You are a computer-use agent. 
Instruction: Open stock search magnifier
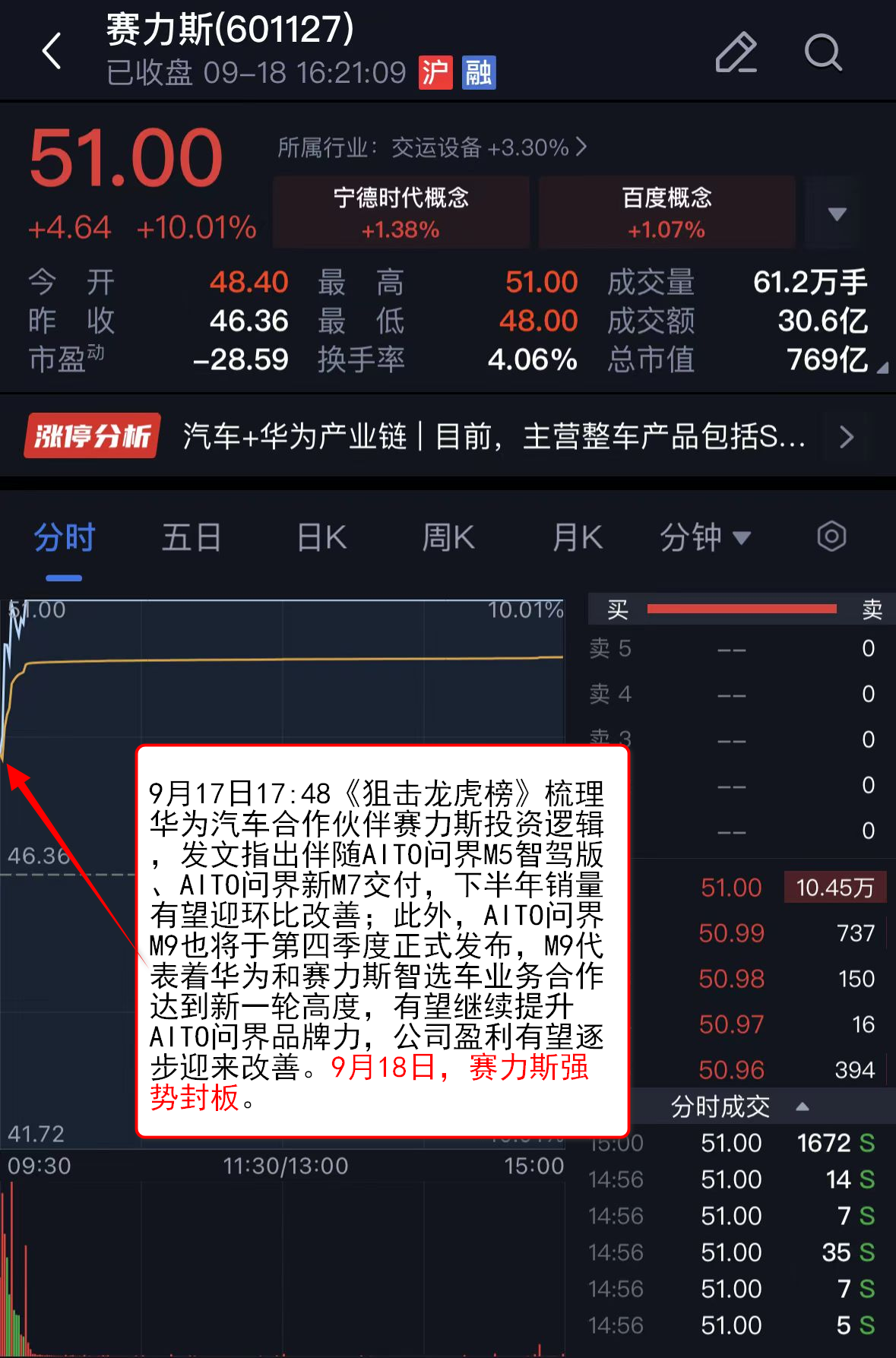tap(823, 52)
